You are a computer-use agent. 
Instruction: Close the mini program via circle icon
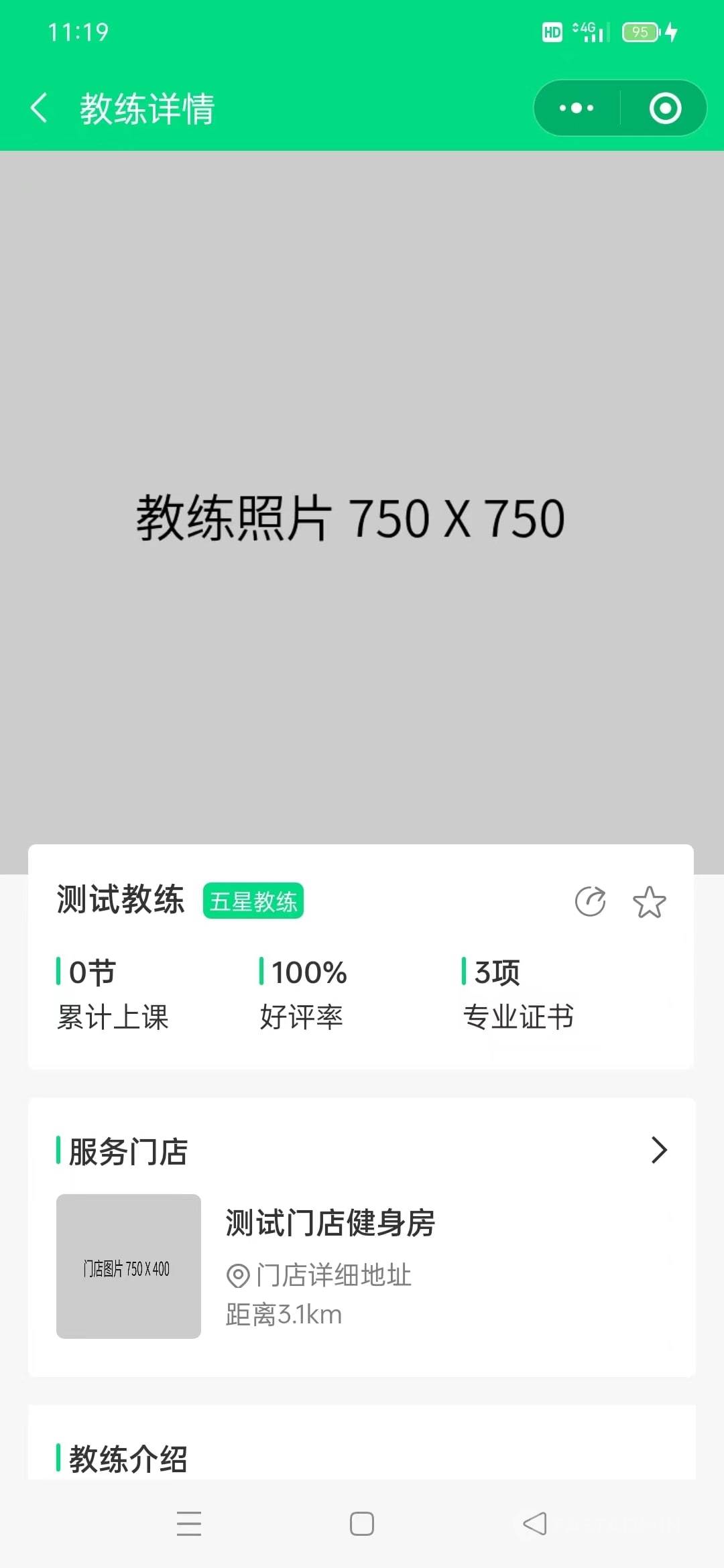pyautogui.click(x=665, y=109)
